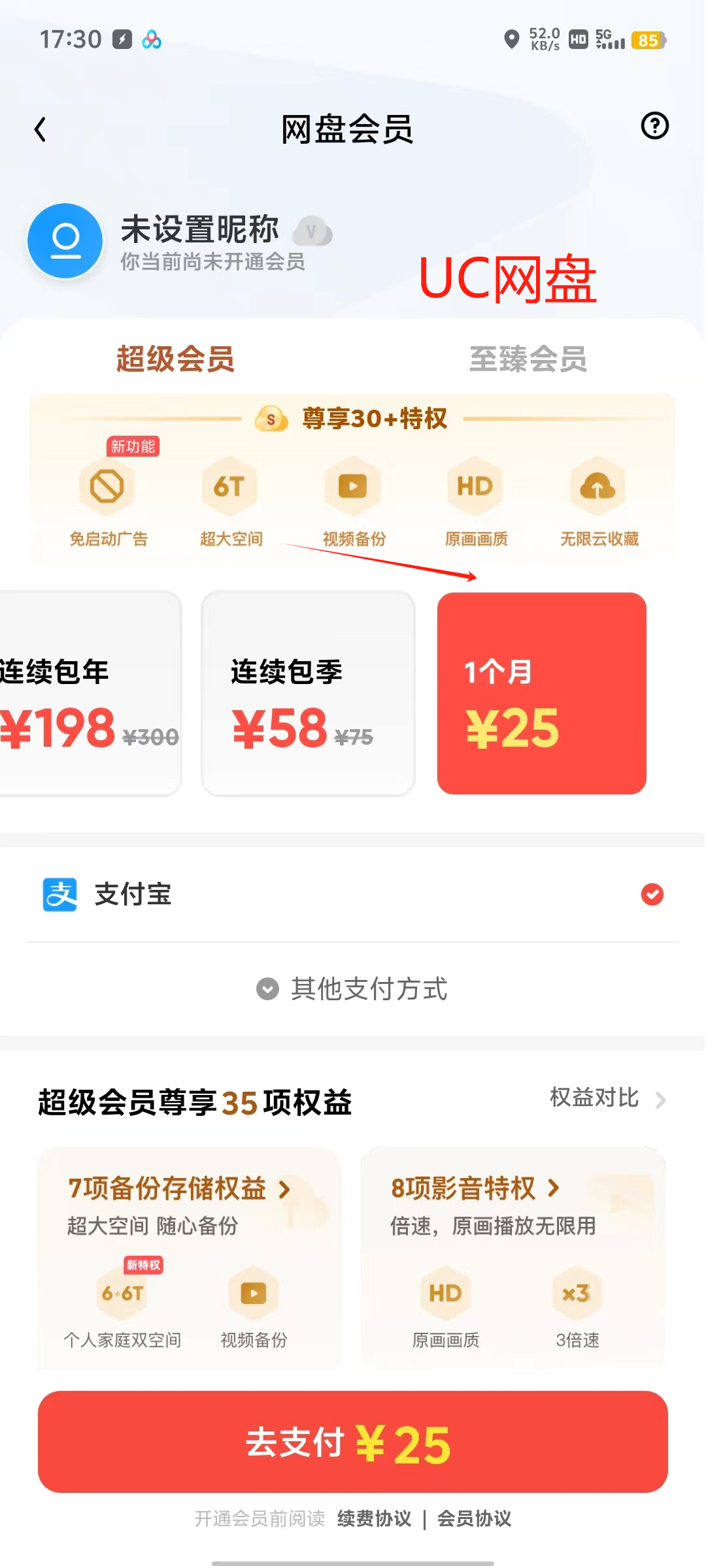Select the 1个月 ¥25 plan
The height and width of the screenshot is (1568, 706).
(x=541, y=694)
